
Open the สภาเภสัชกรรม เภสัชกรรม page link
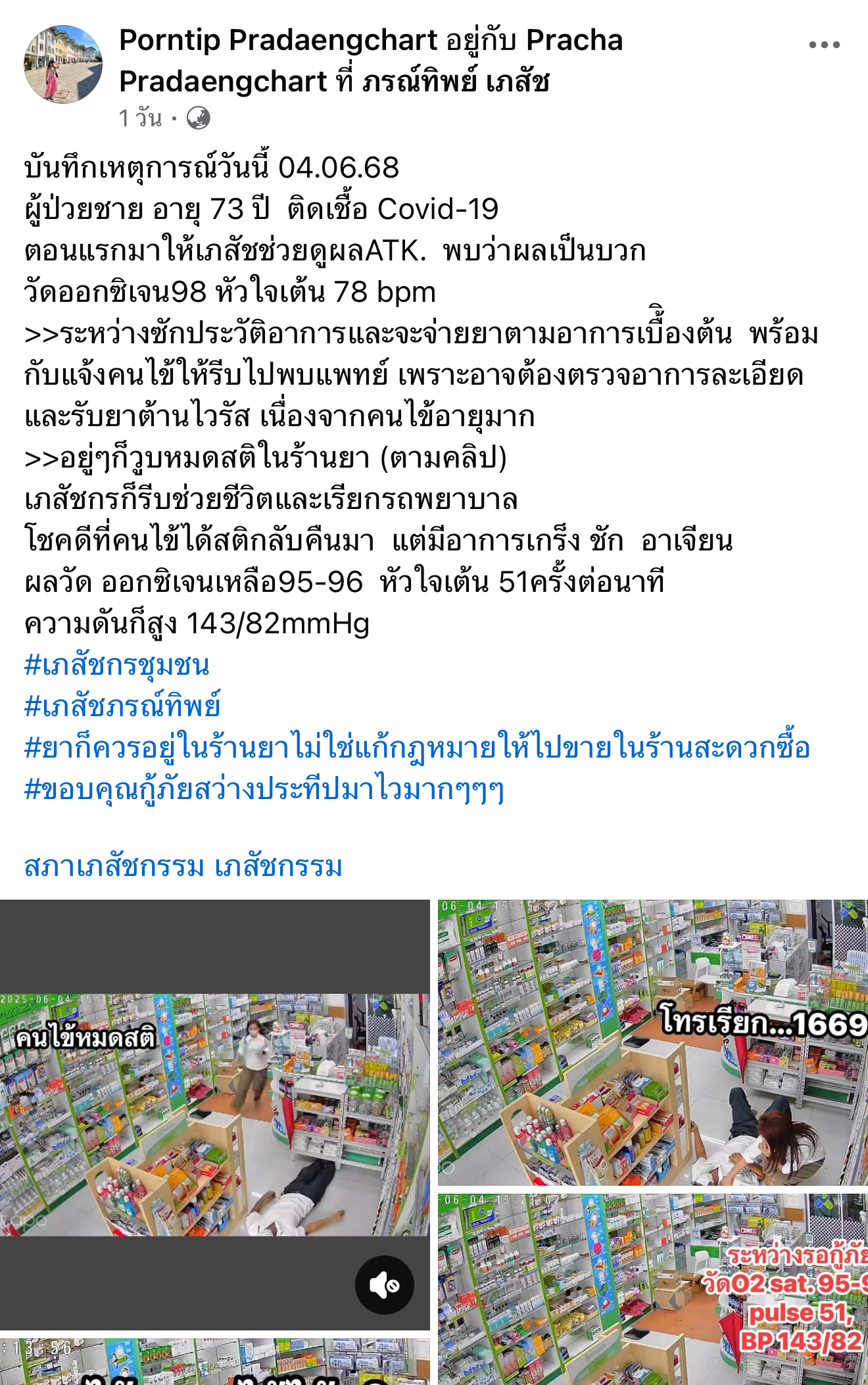click(183, 866)
